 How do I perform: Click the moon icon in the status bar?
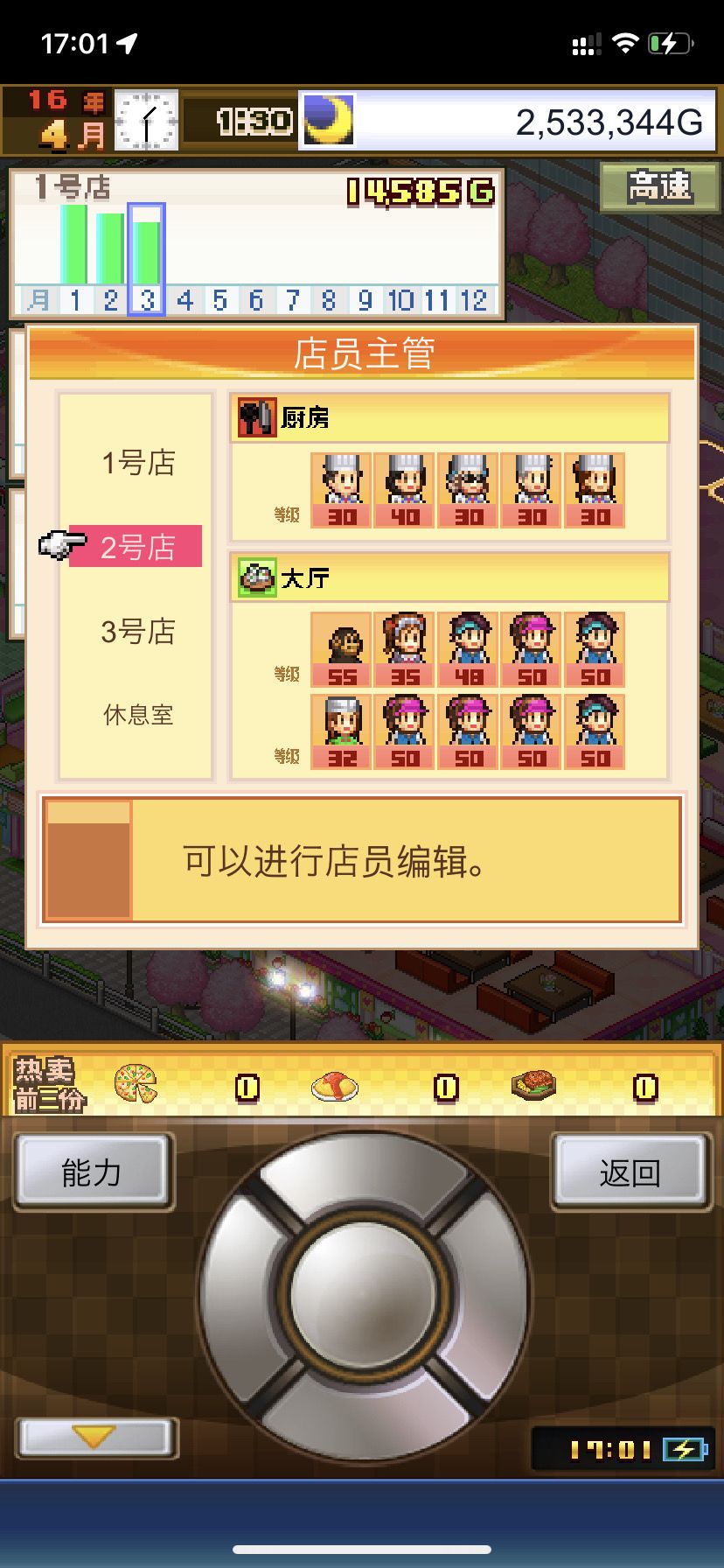click(x=328, y=121)
